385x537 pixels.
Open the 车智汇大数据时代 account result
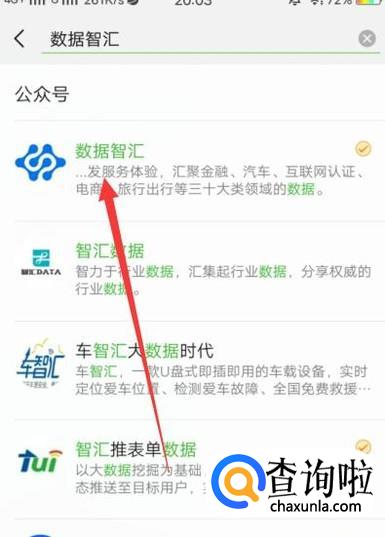tap(192, 371)
